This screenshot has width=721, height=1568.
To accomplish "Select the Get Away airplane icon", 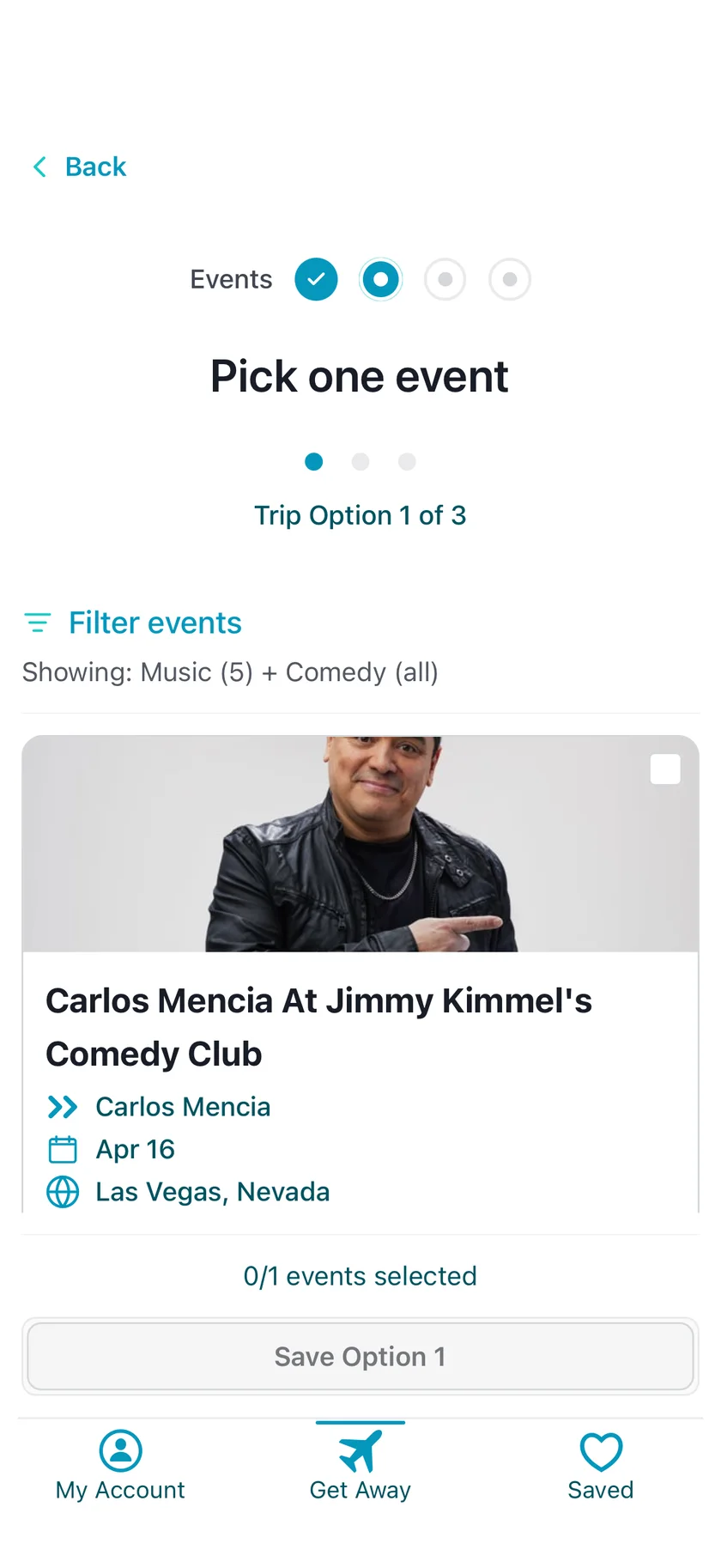I will click(360, 1451).
